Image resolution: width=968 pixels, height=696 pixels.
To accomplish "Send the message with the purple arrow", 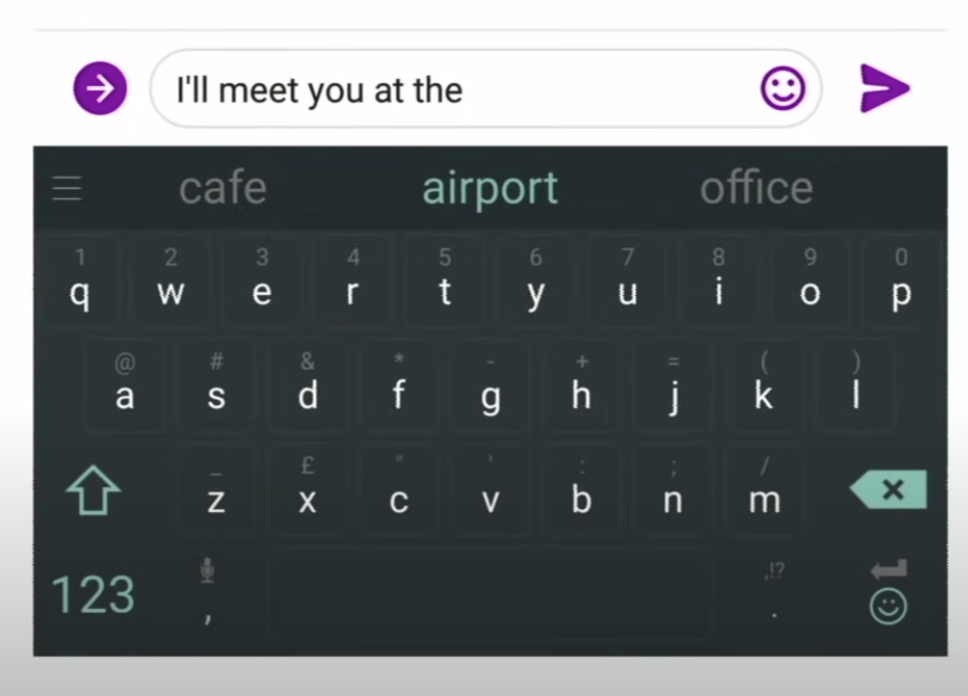I will pyautogui.click(x=884, y=88).
